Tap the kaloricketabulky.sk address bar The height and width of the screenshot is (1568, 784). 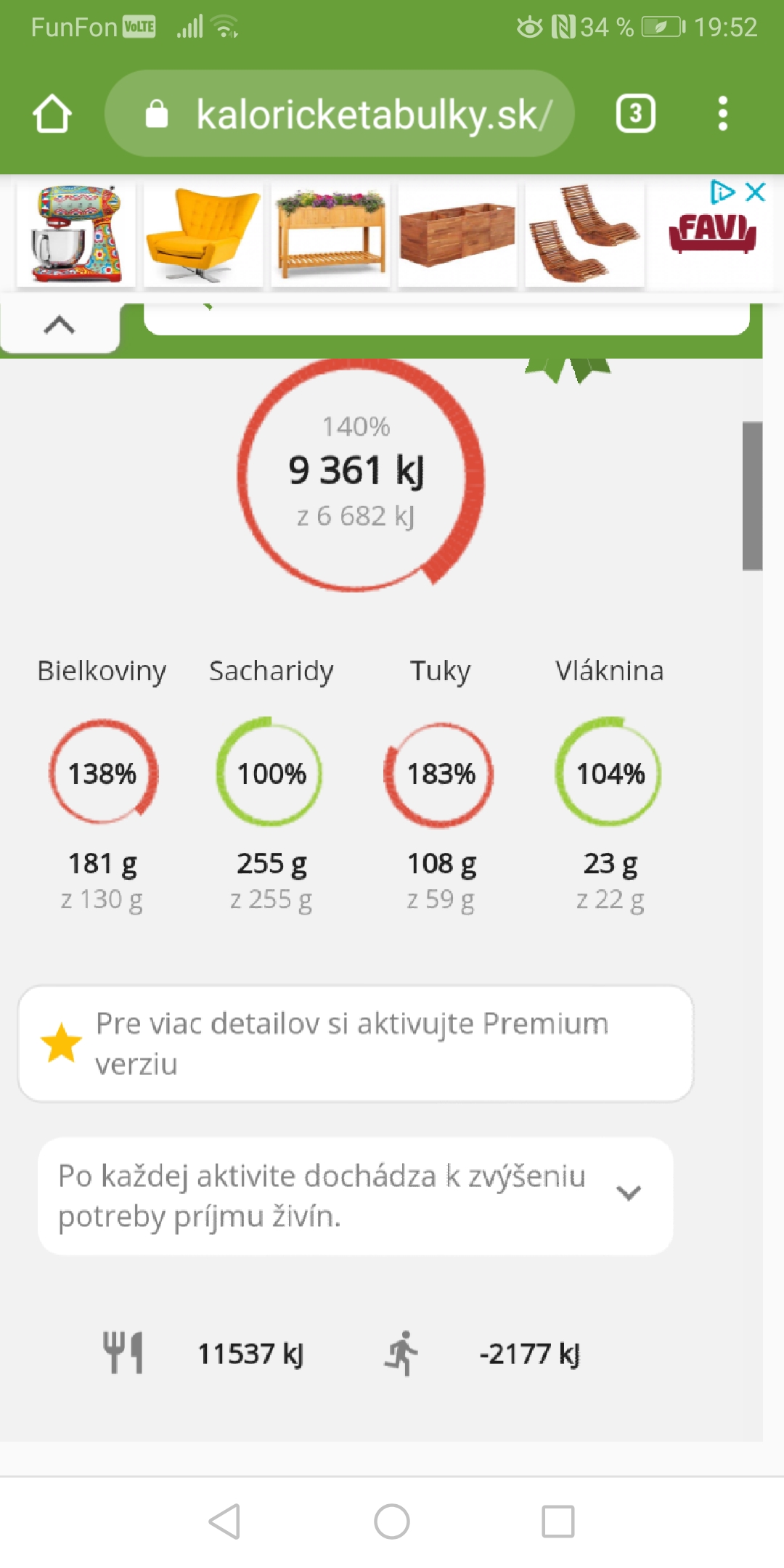340,114
